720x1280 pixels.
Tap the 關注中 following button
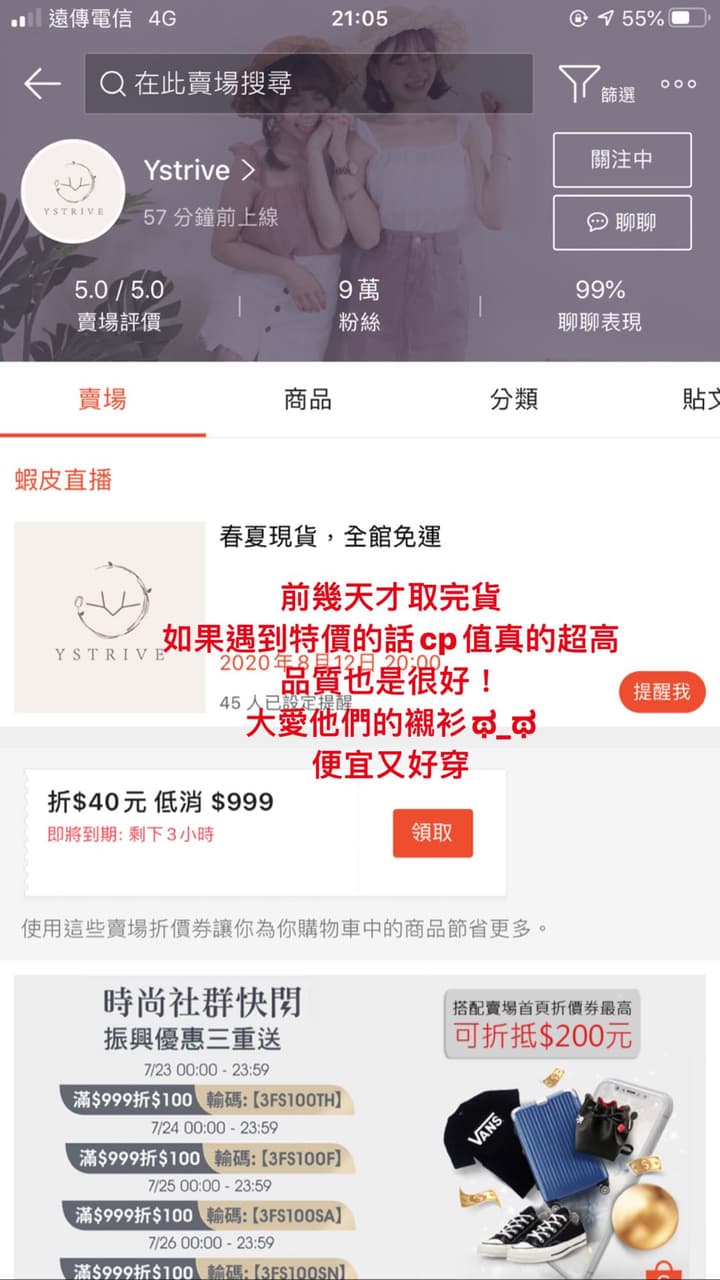pyautogui.click(x=622, y=160)
